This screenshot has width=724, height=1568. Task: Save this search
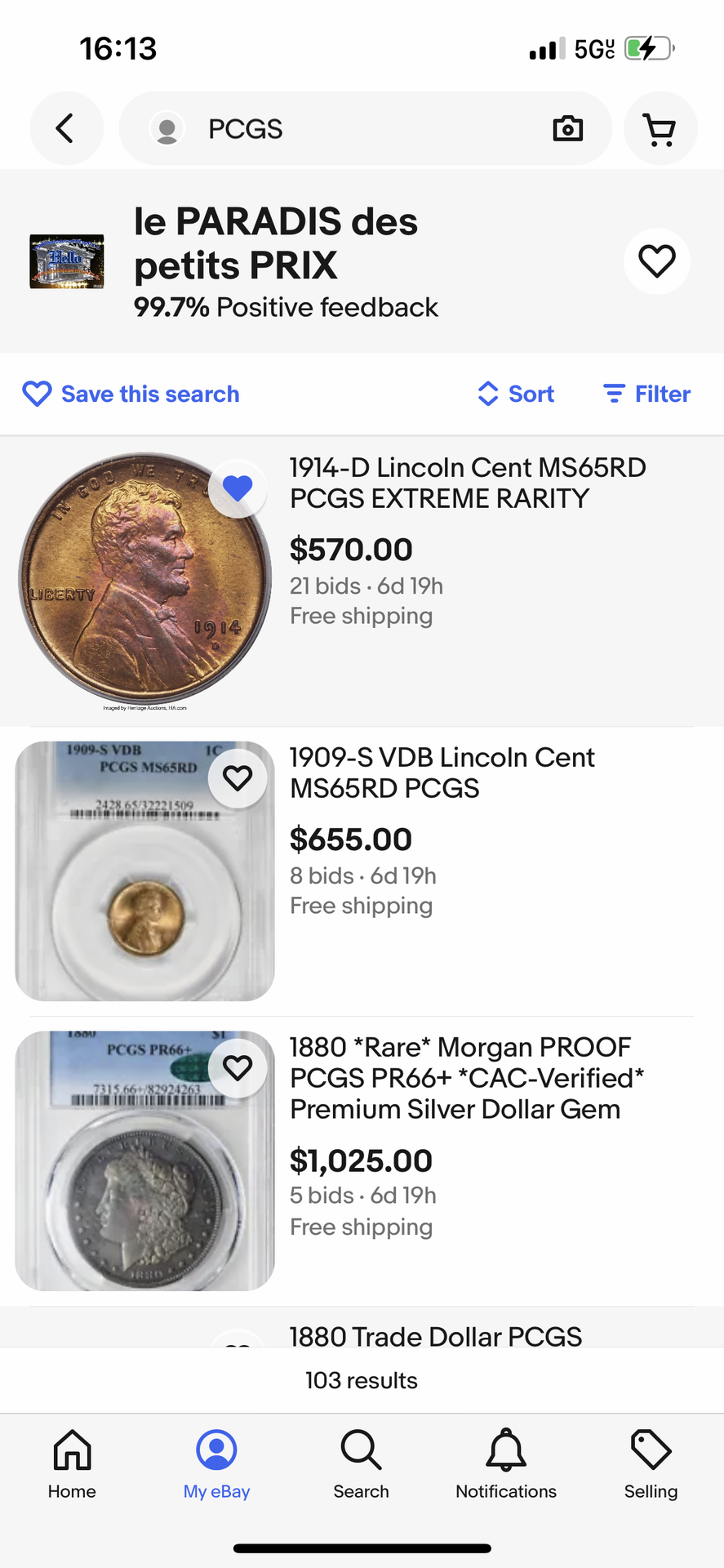(131, 394)
